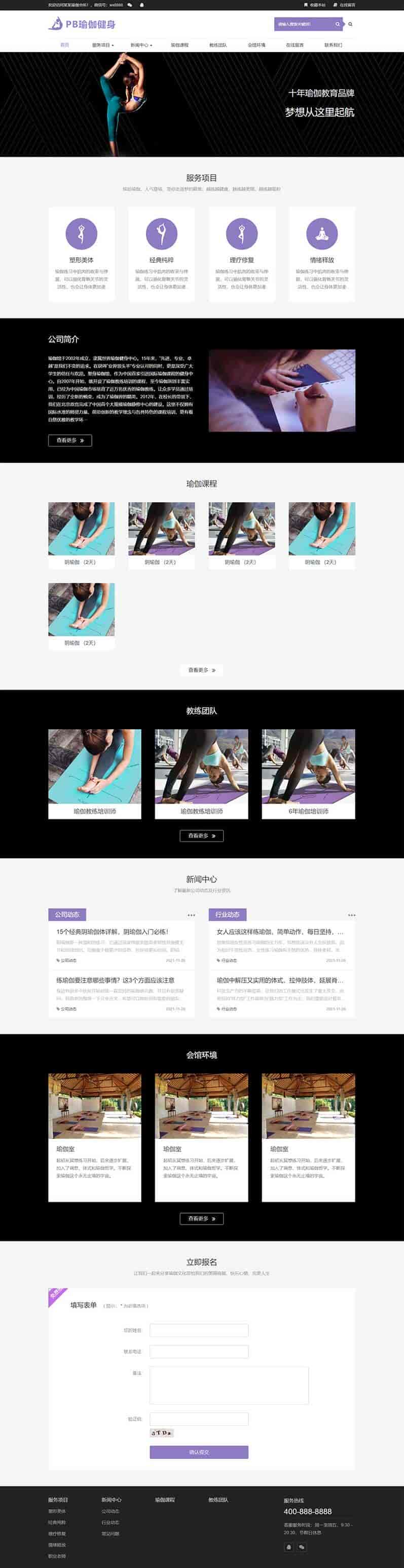Tap the search magnifier icon
Image resolution: width=404 pixels, height=1568 pixels.
point(338,24)
